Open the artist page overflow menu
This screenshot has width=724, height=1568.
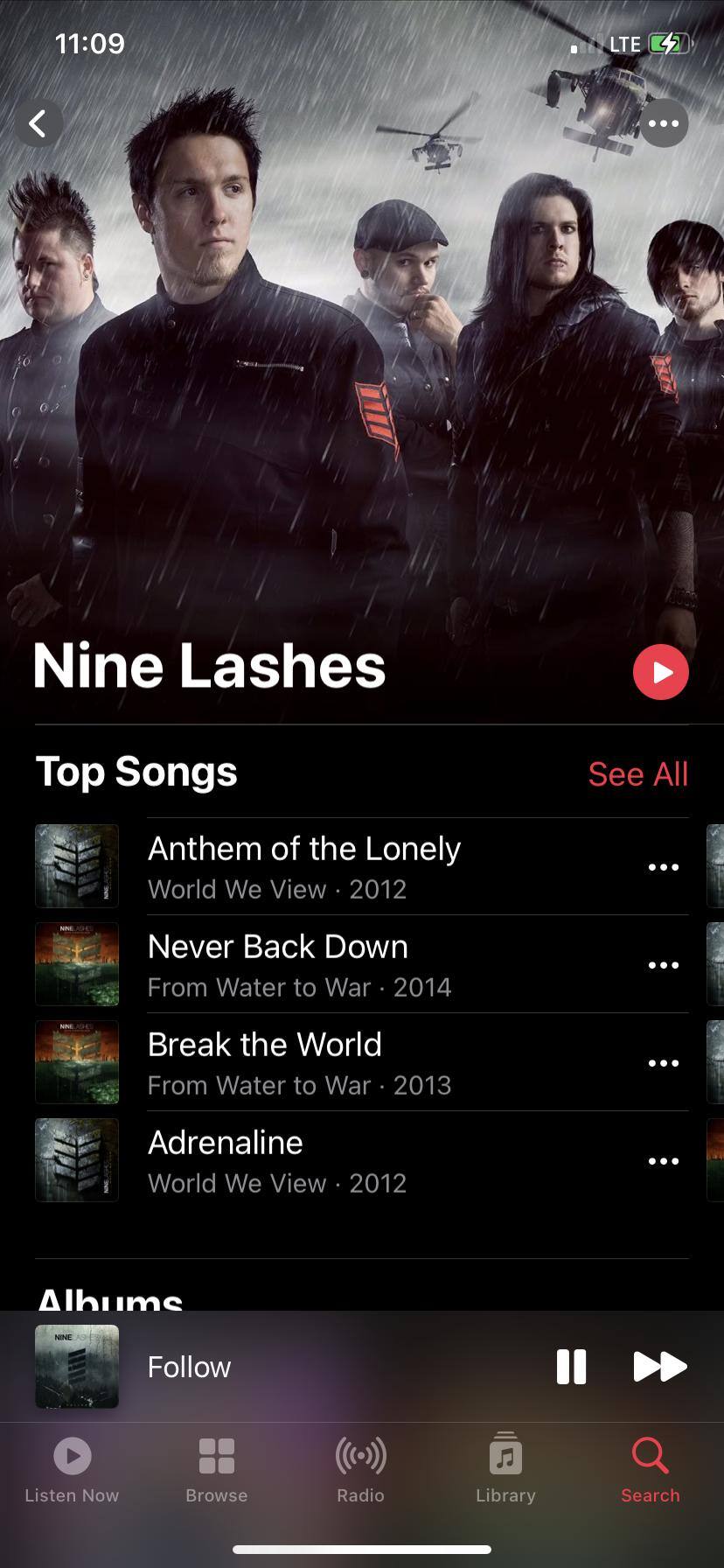[663, 123]
